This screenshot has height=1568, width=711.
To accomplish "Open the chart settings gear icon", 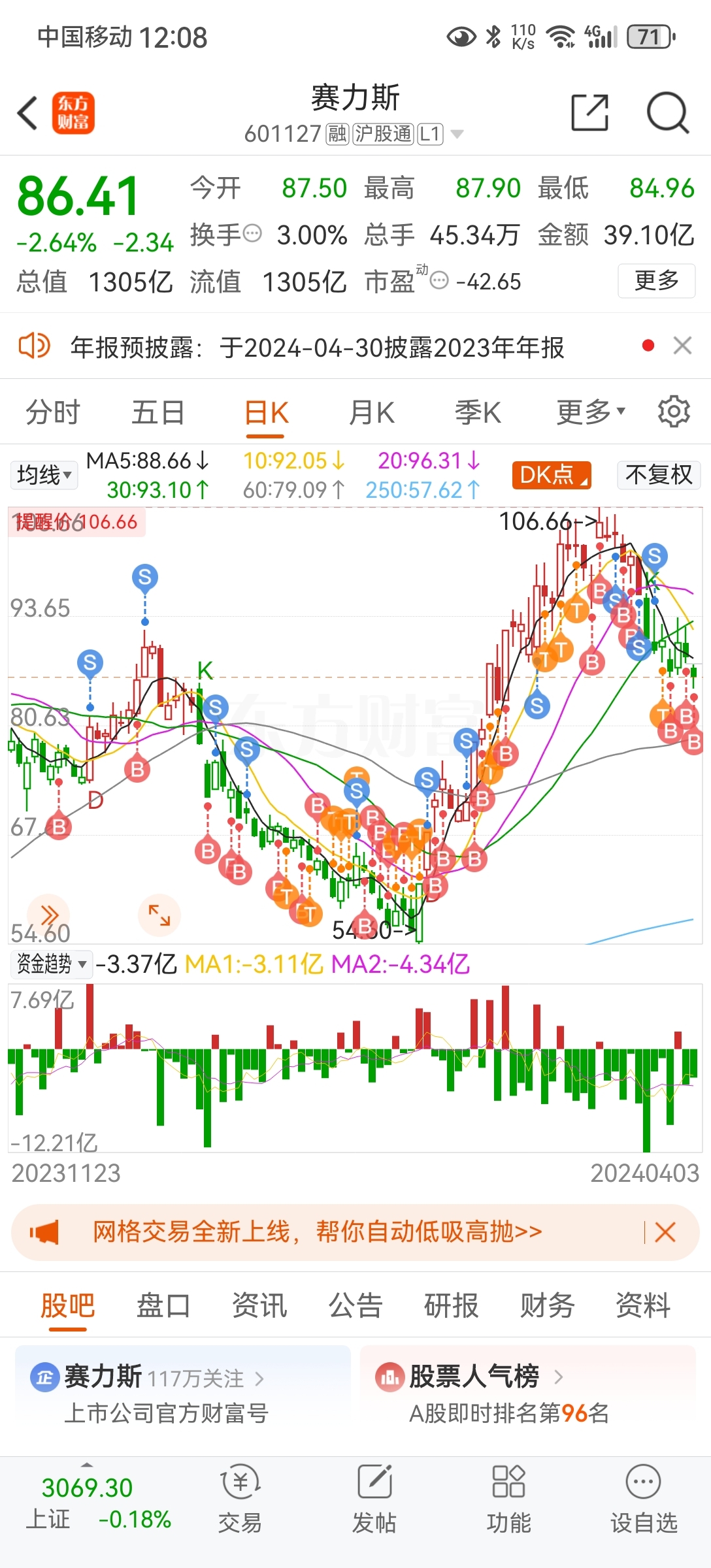I will [673, 412].
